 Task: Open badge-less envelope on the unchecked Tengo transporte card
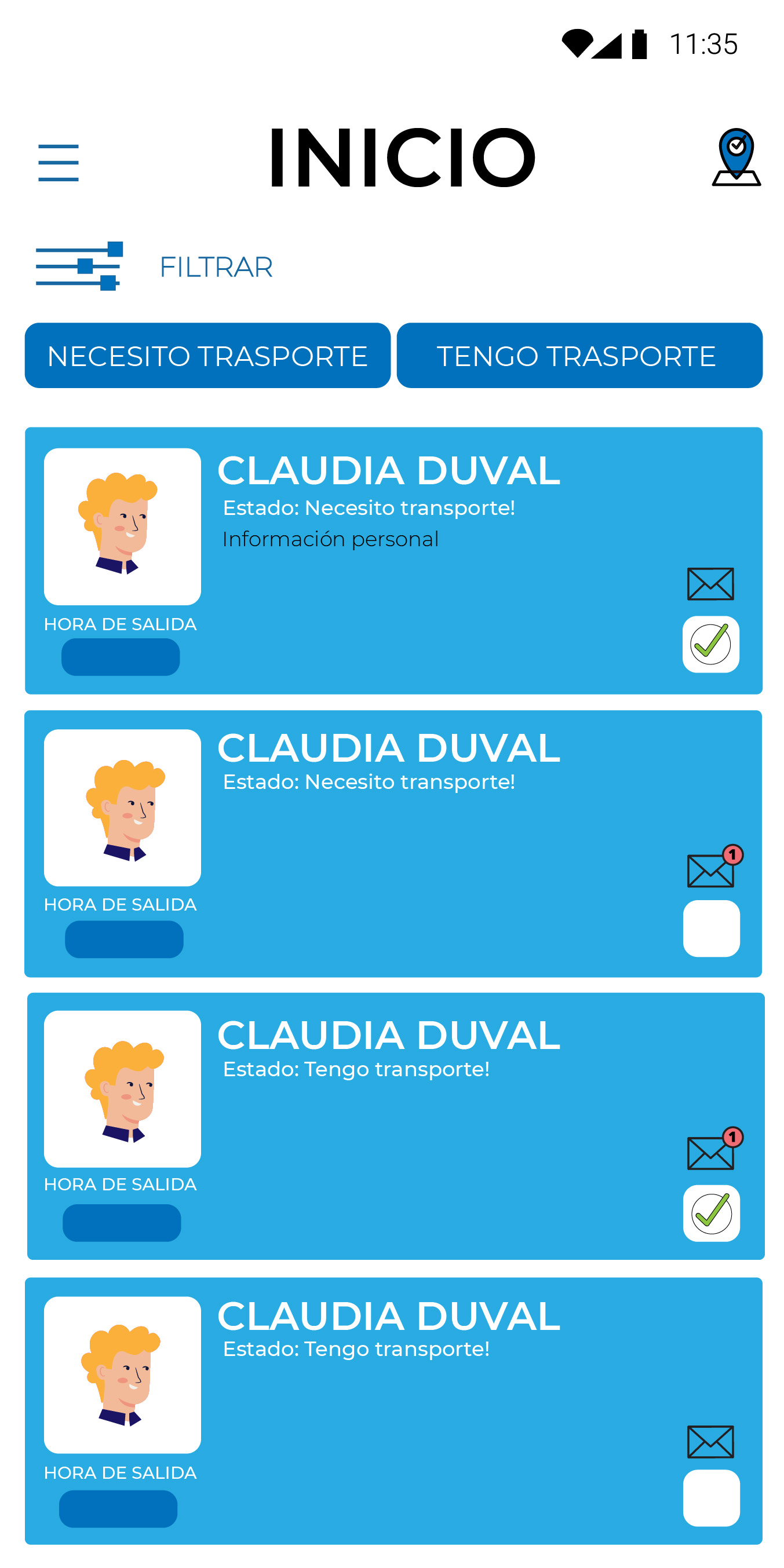click(710, 1442)
